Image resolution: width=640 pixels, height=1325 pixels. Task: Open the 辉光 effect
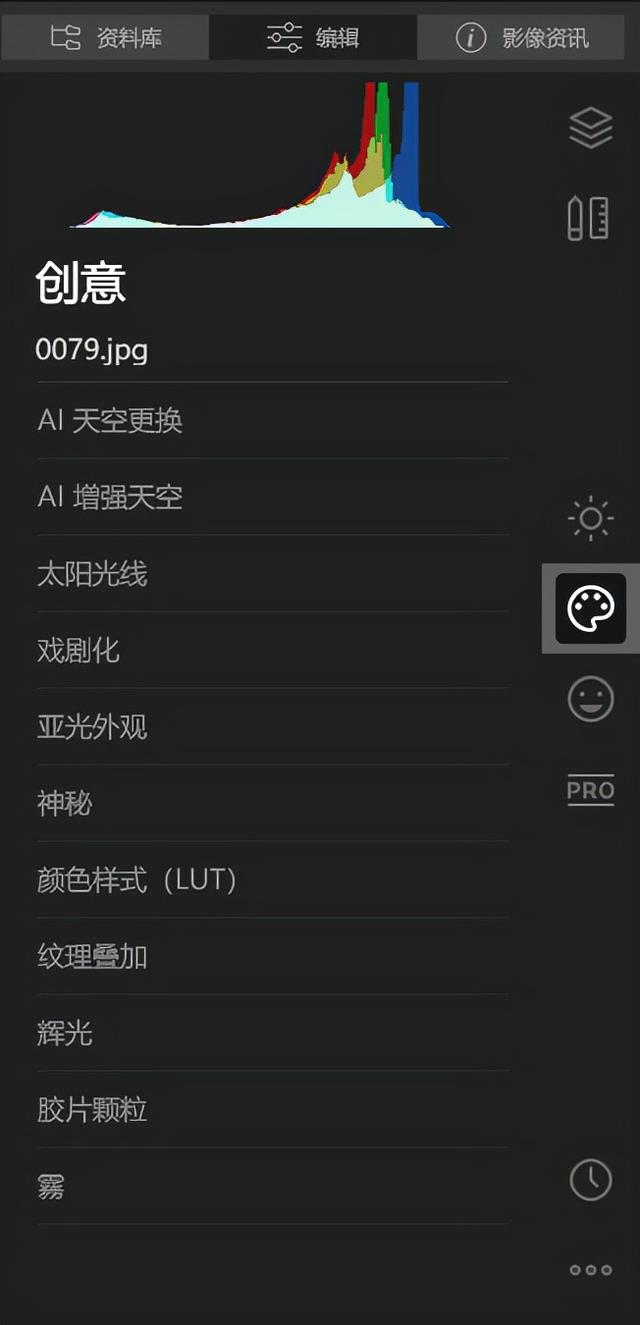pyautogui.click(x=65, y=1033)
